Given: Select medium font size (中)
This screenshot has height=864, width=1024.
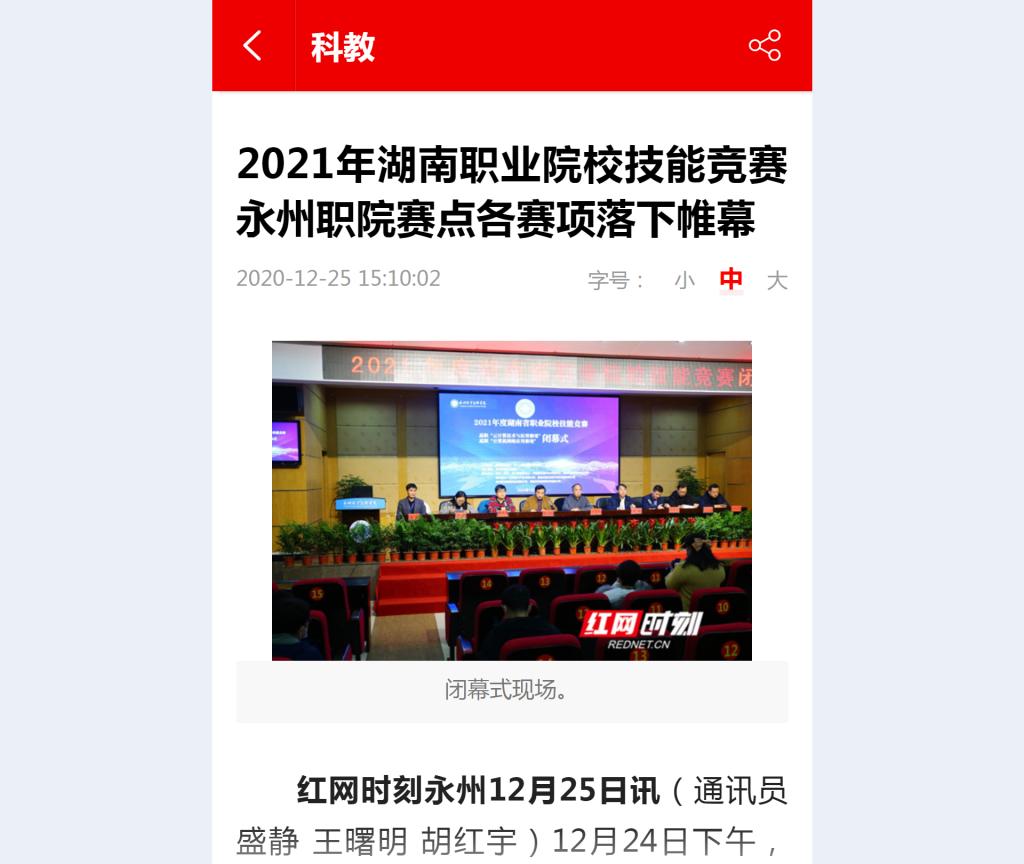Looking at the screenshot, I should 731,280.
